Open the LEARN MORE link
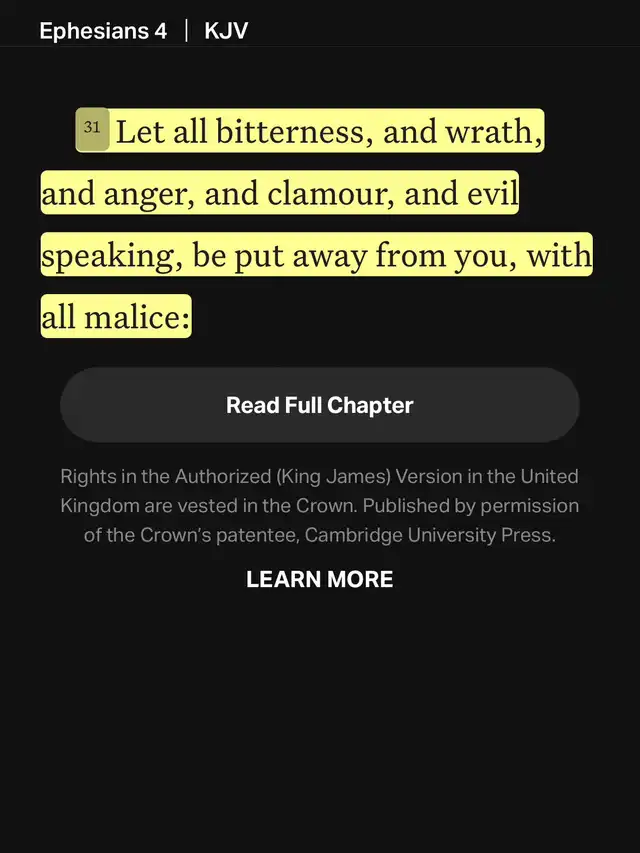This screenshot has width=640, height=853. pos(319,579)
